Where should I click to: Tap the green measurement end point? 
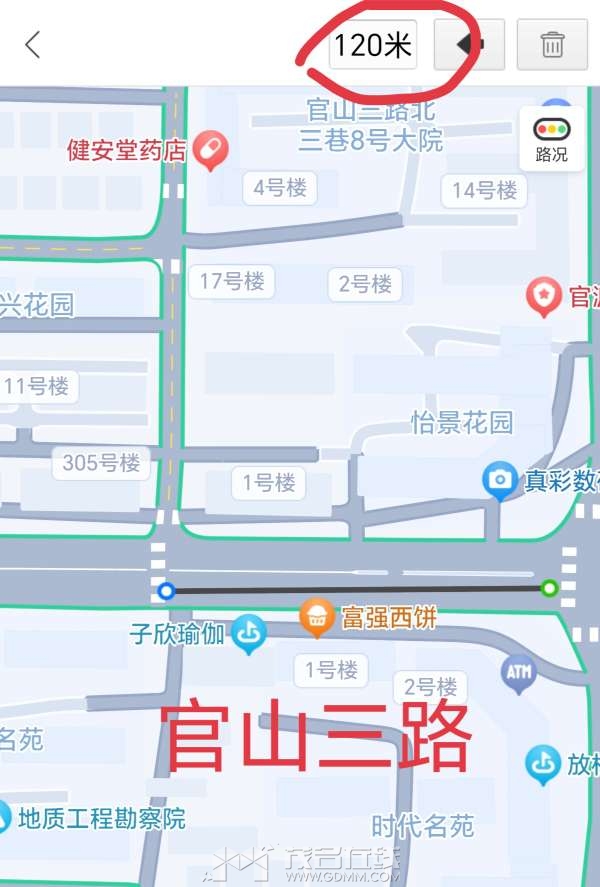click(549, 588)
